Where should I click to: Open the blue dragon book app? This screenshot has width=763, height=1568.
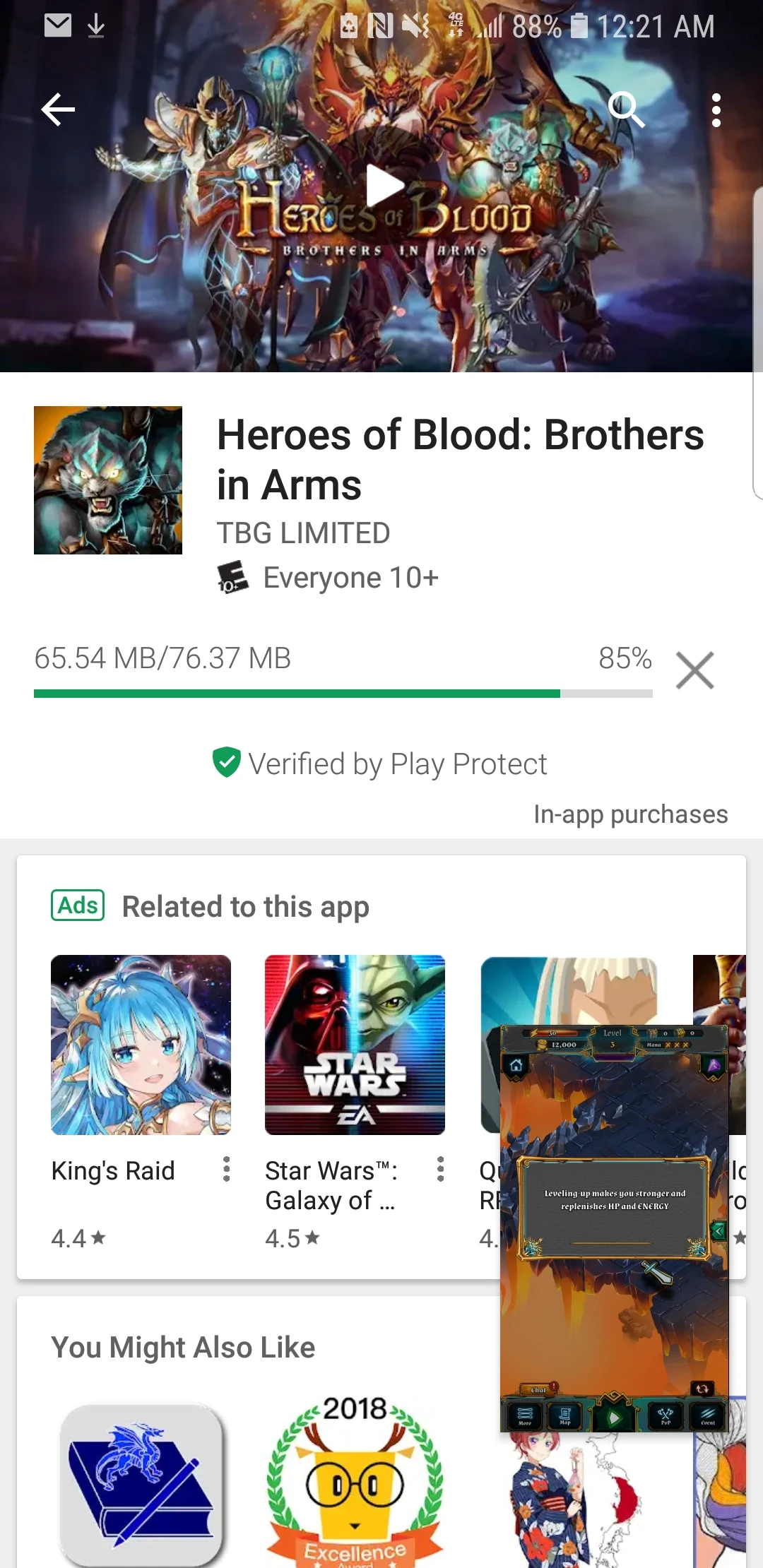click(x=141, y=1483)
